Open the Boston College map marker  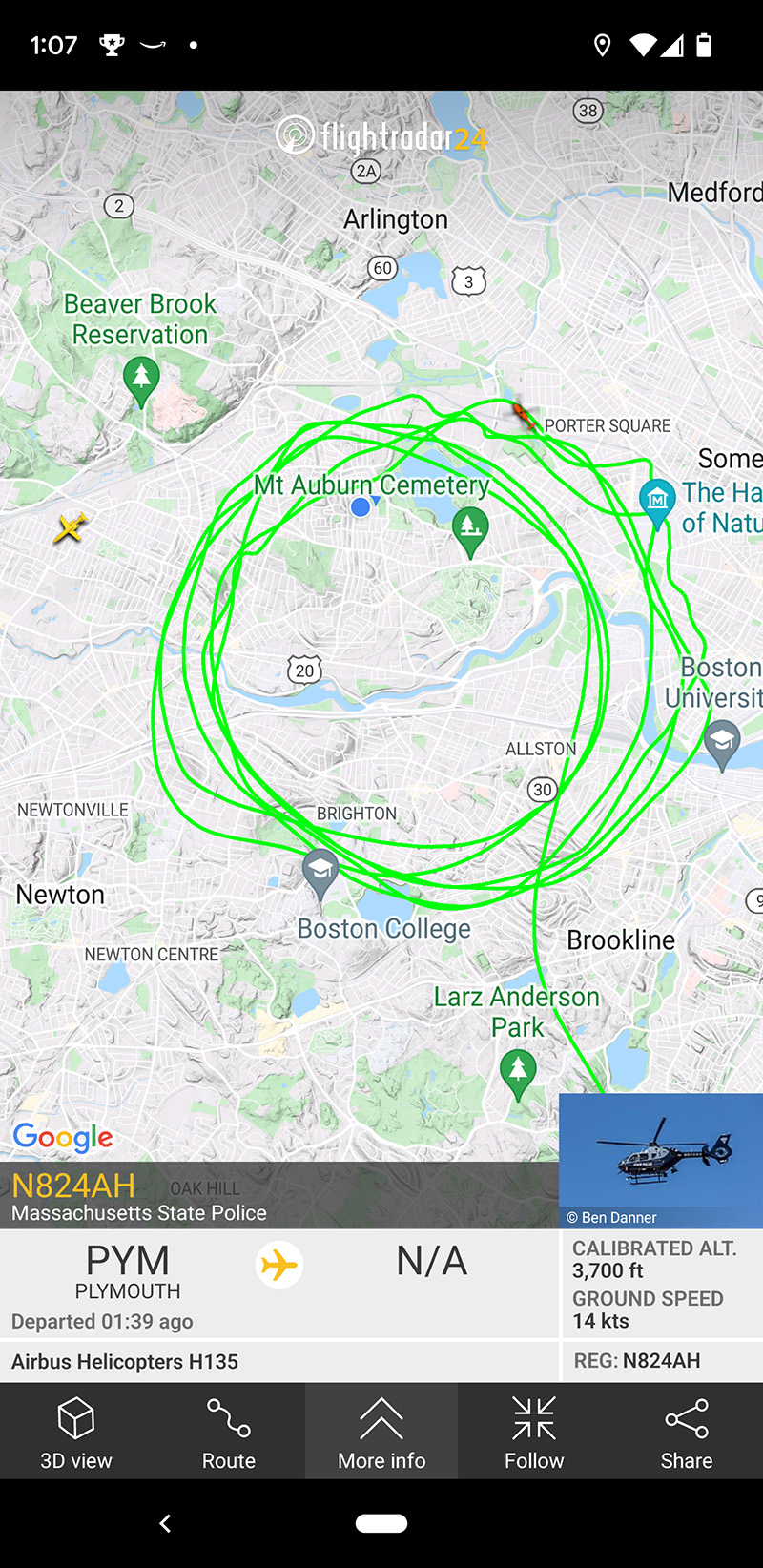pos(320,872)
